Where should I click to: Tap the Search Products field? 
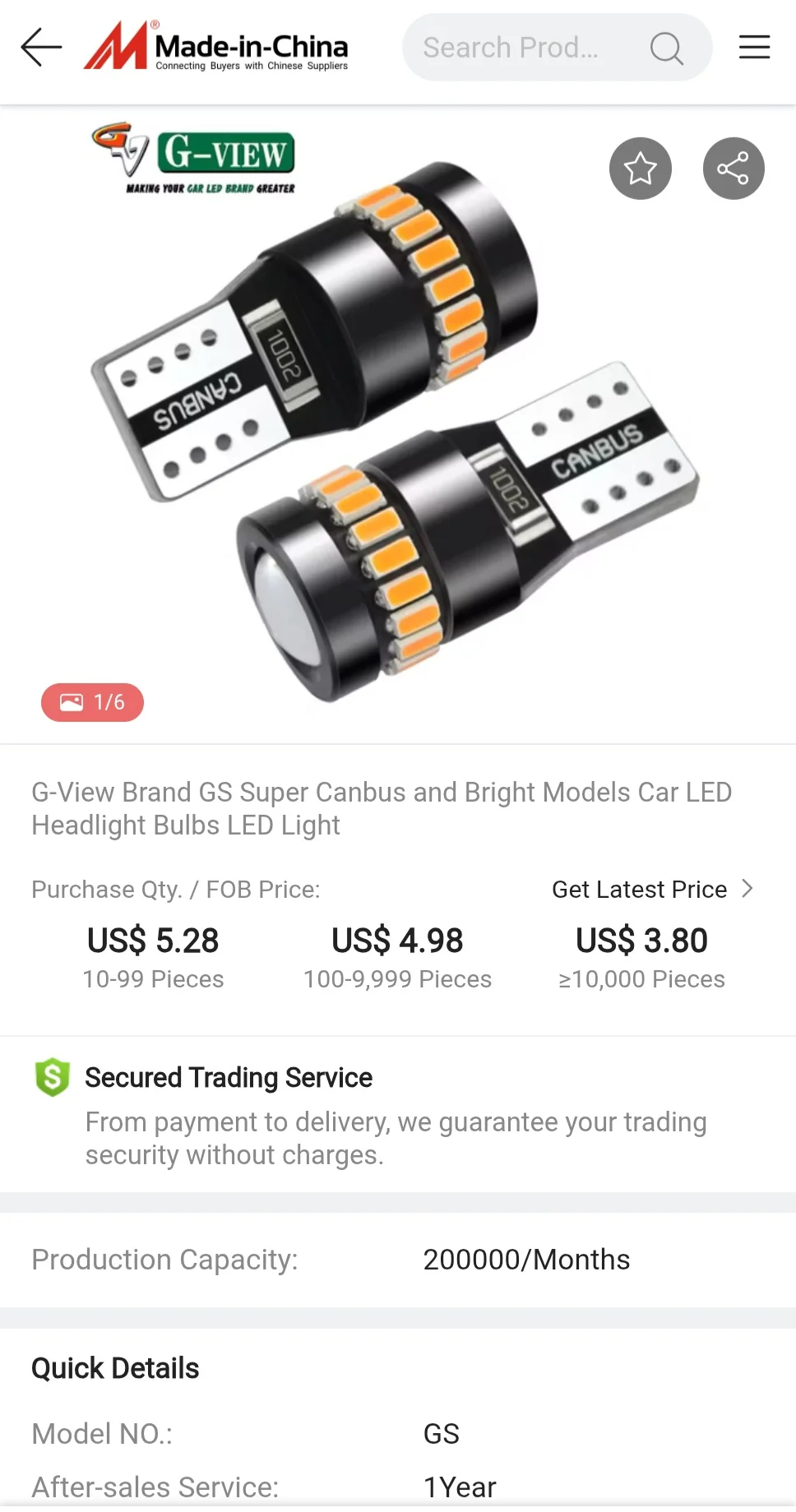pyautogui.click(x=526, y=48)
